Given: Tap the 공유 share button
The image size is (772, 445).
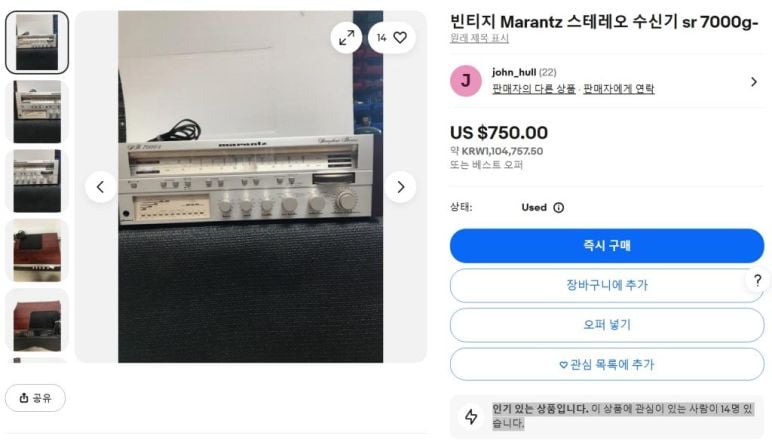Looking at the screenshot, I should click(35, 397).
